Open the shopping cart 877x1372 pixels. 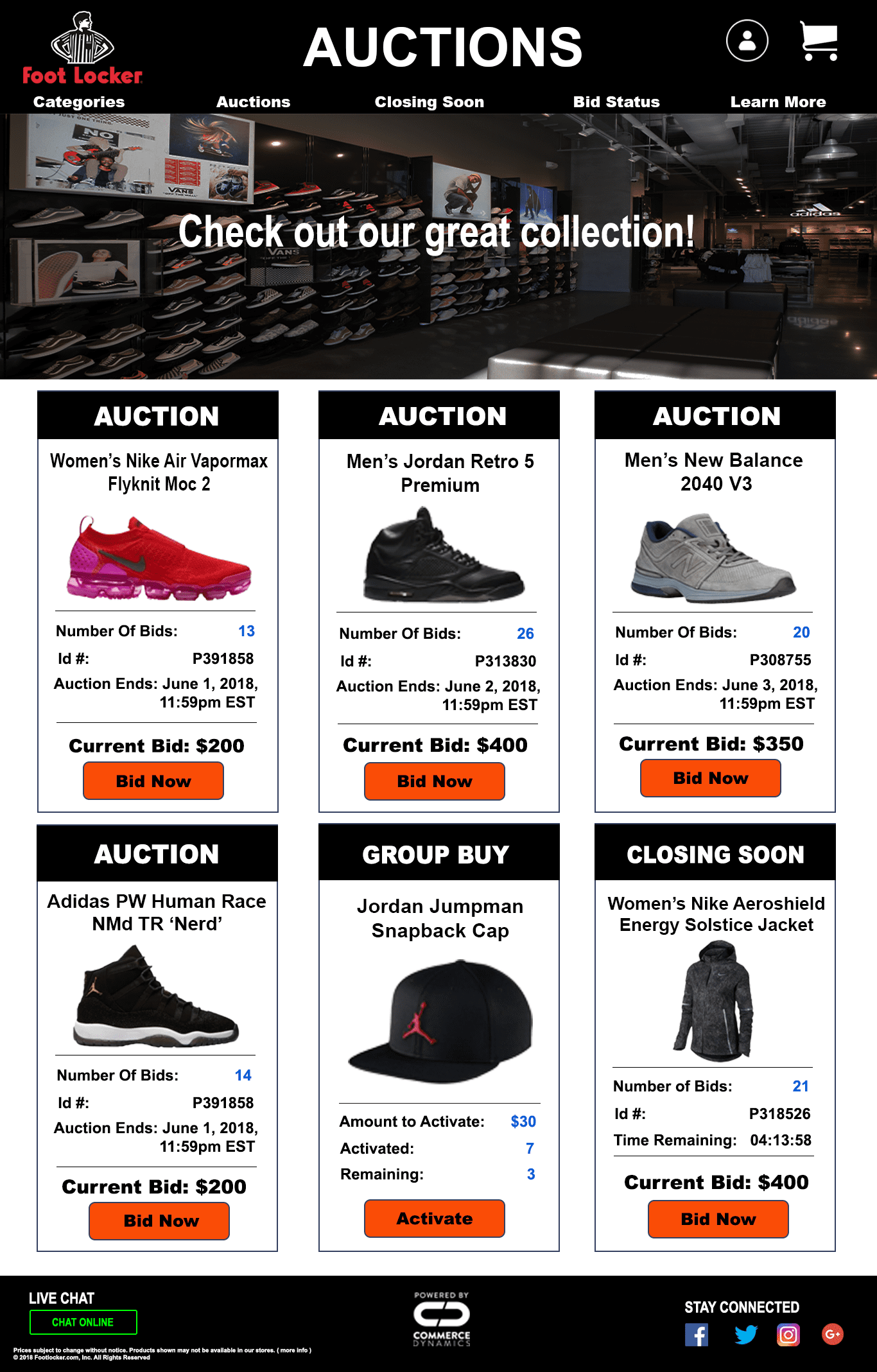point(819,41)
